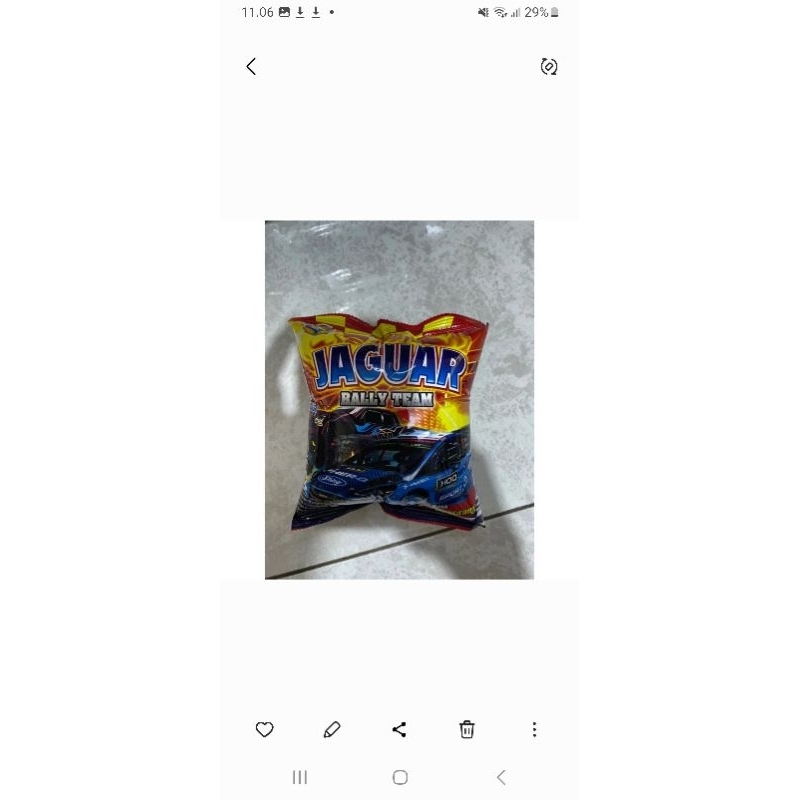The height and width of the screenshot is (800, 800).
Task: Open recent apps from the navigation bar
Action: 300,777
